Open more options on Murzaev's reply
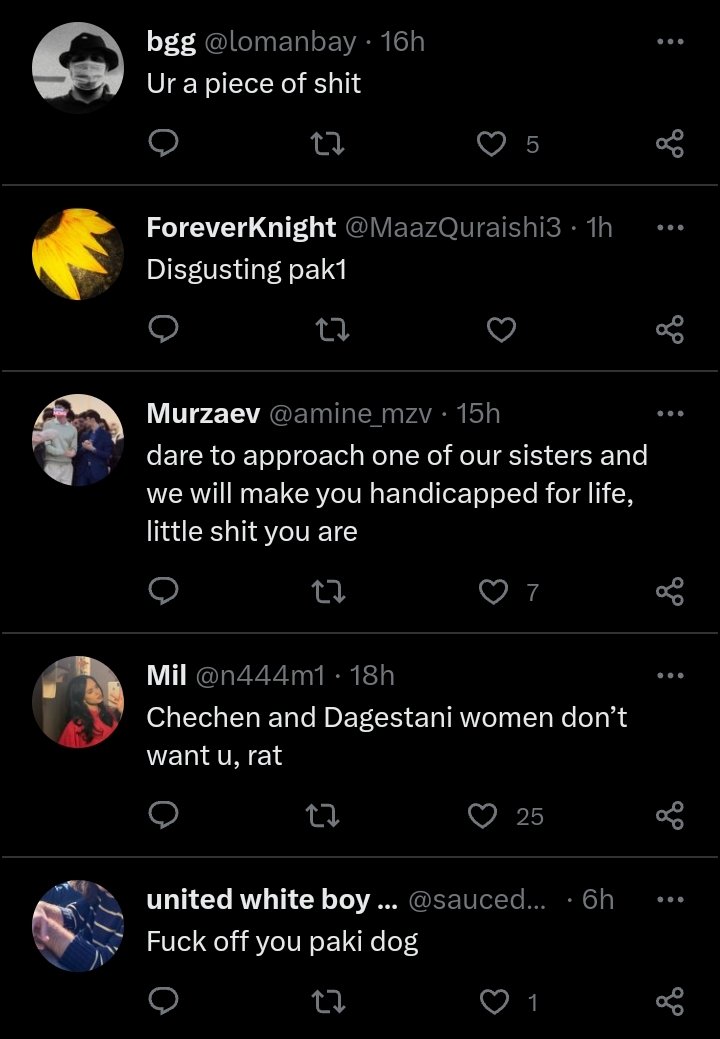Image resolution: width=720 pixels, height=1039 pixels. coord(670,413)
